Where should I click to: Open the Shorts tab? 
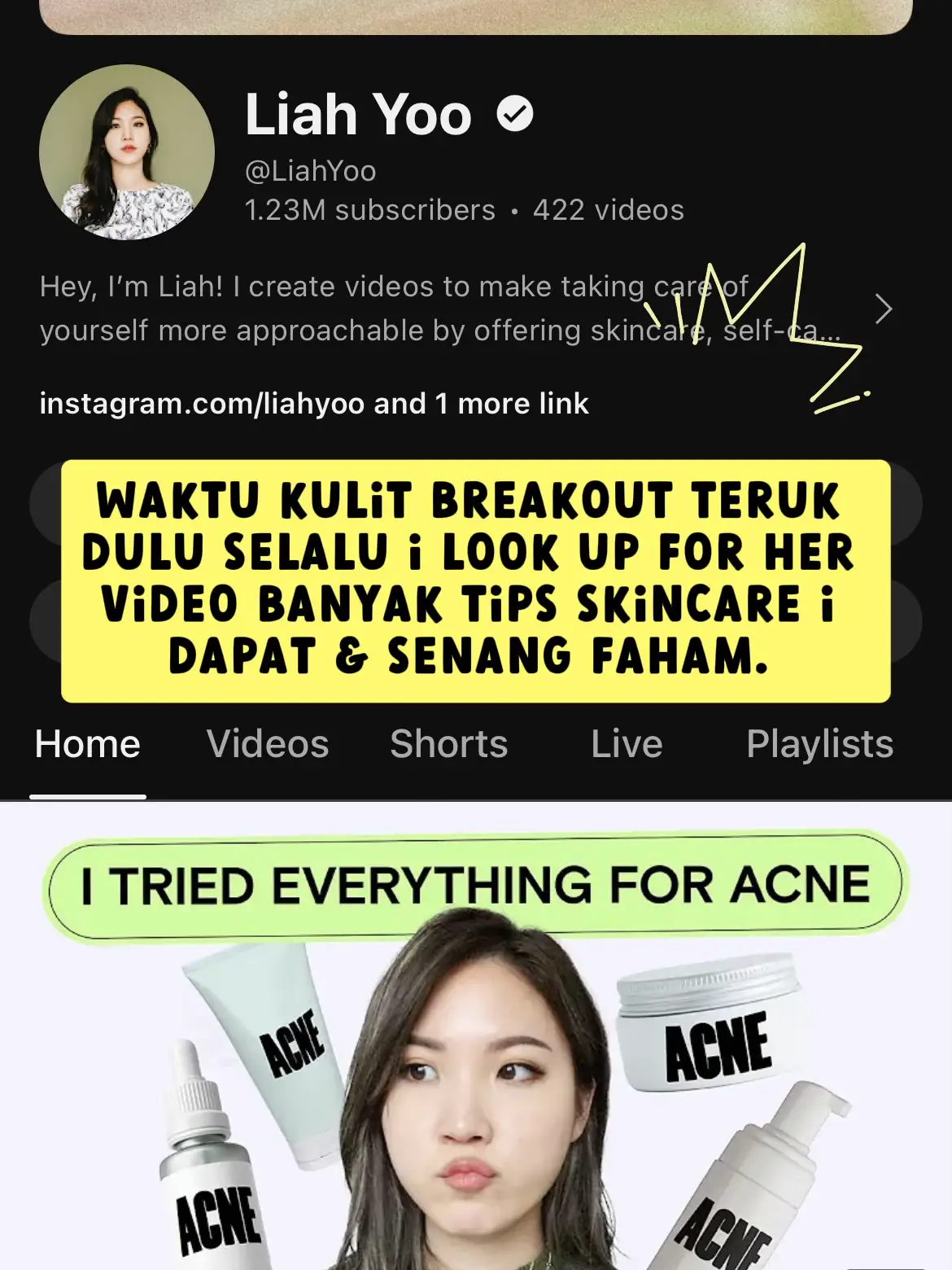448,744
